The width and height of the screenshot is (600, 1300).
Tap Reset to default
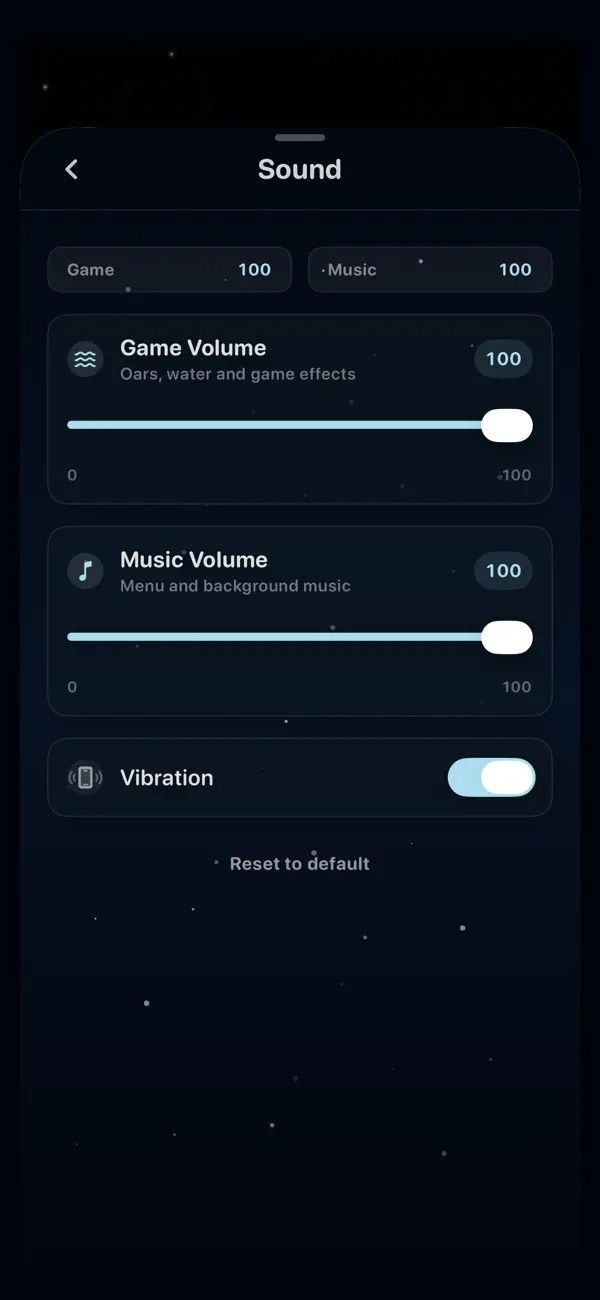300,863
